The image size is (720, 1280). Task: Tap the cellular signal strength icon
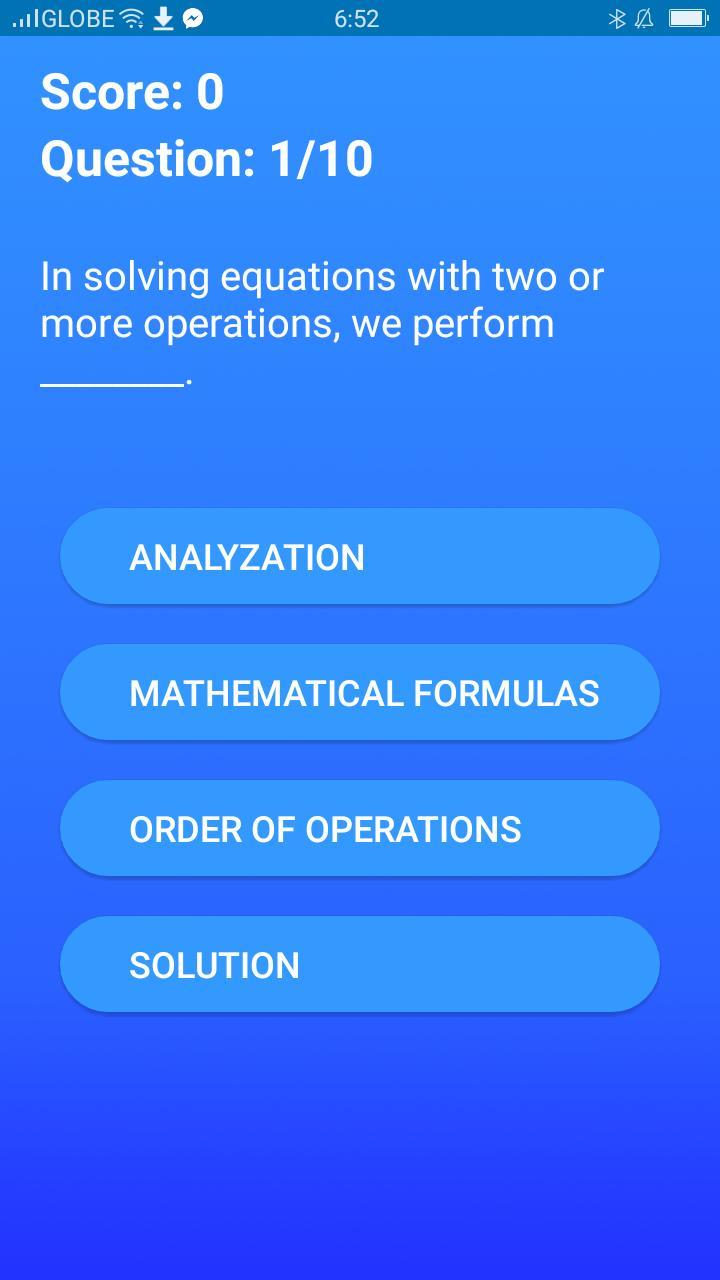(x=20, y=17)
